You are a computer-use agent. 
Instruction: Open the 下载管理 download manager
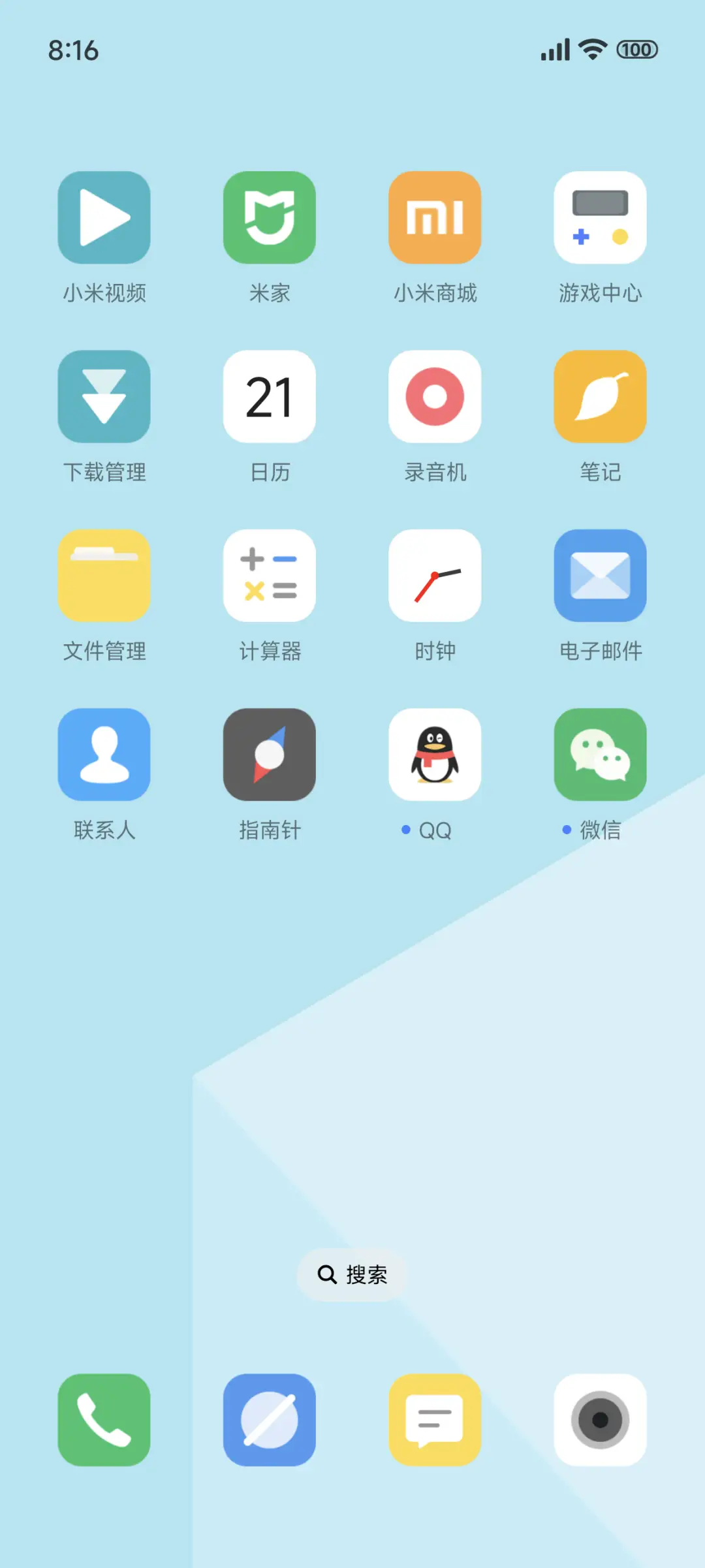point(104,396)
